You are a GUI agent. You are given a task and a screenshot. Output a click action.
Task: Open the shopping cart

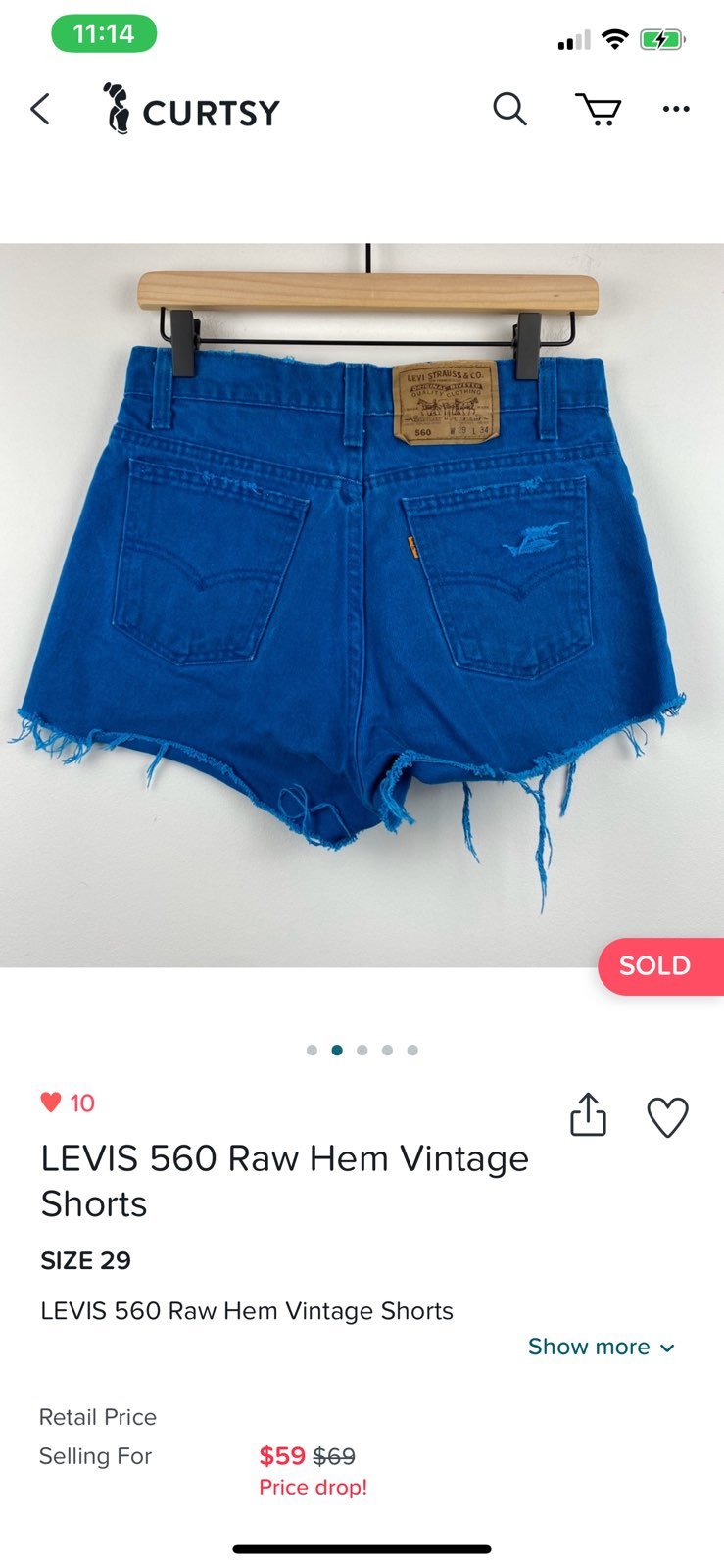[x=598, y=110]
